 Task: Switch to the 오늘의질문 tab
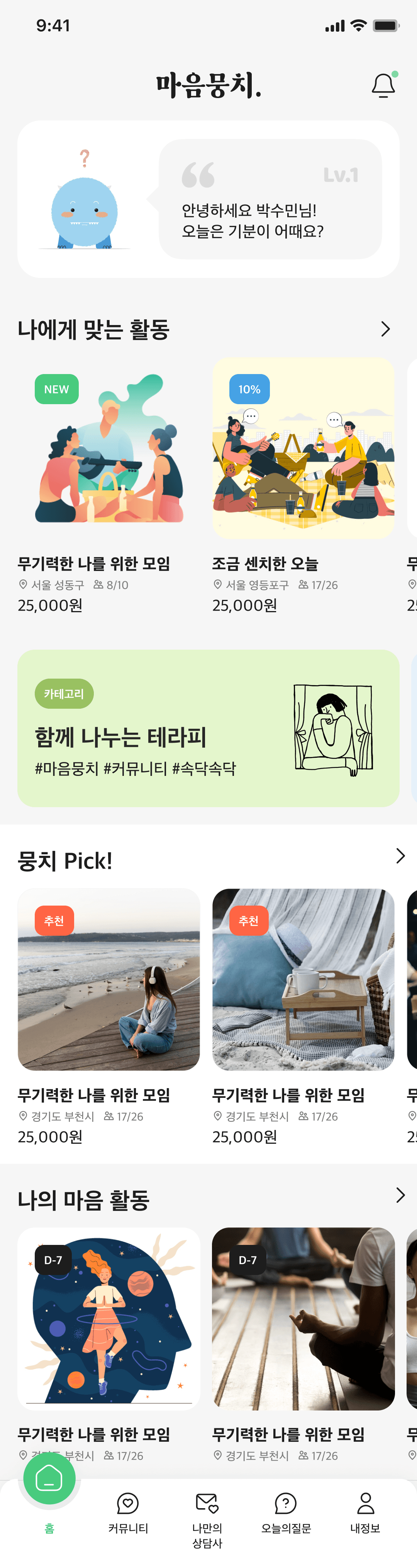click(x=285, y=1512)
